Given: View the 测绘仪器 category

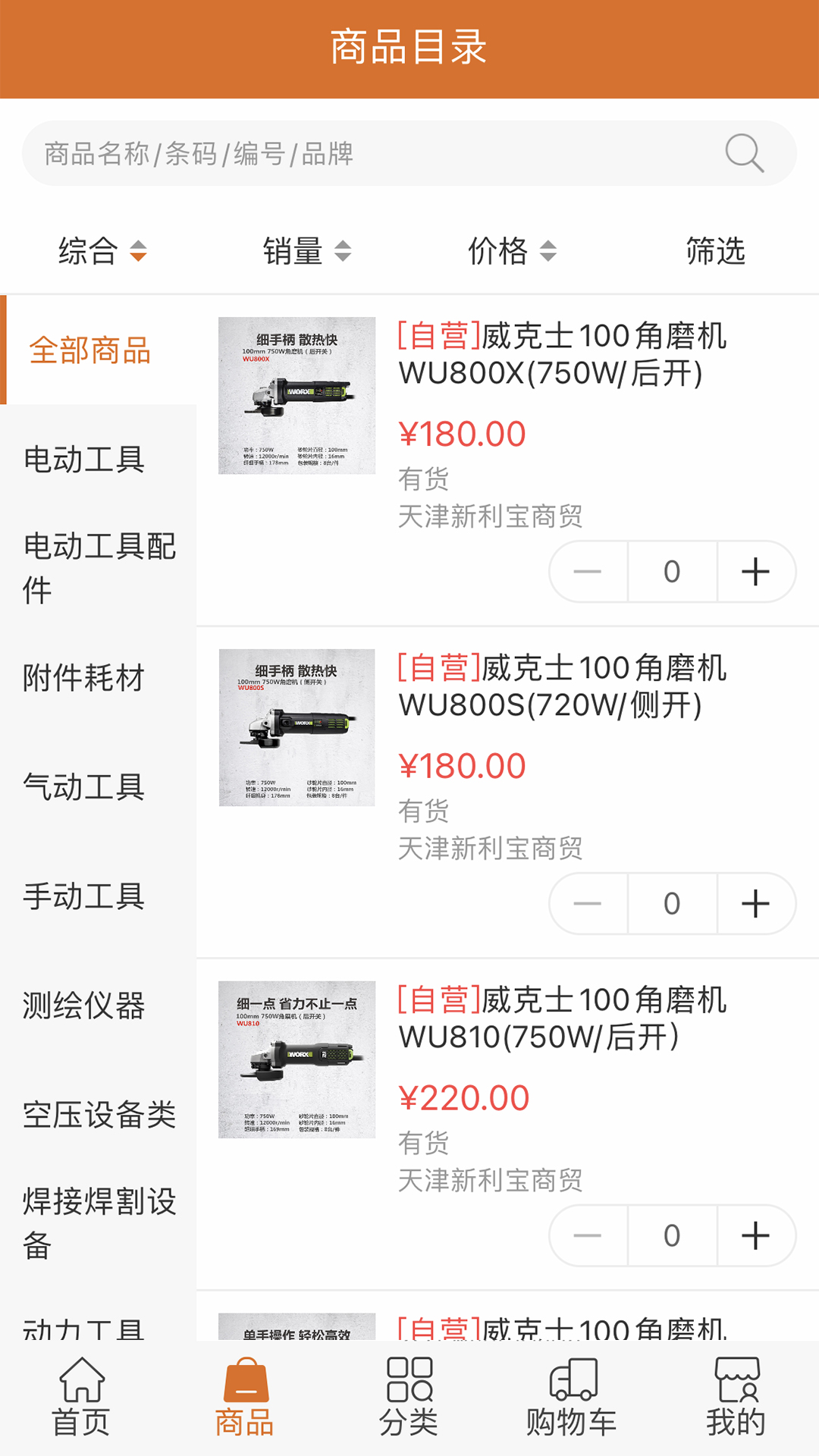Looking at the screenshot, I should point(84,1006).
